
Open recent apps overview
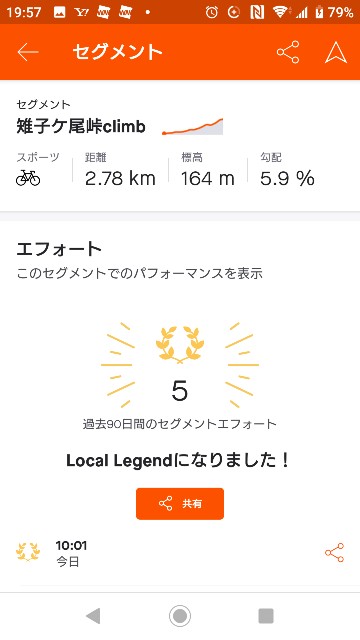pyautogui.click(x=266, y=616)
